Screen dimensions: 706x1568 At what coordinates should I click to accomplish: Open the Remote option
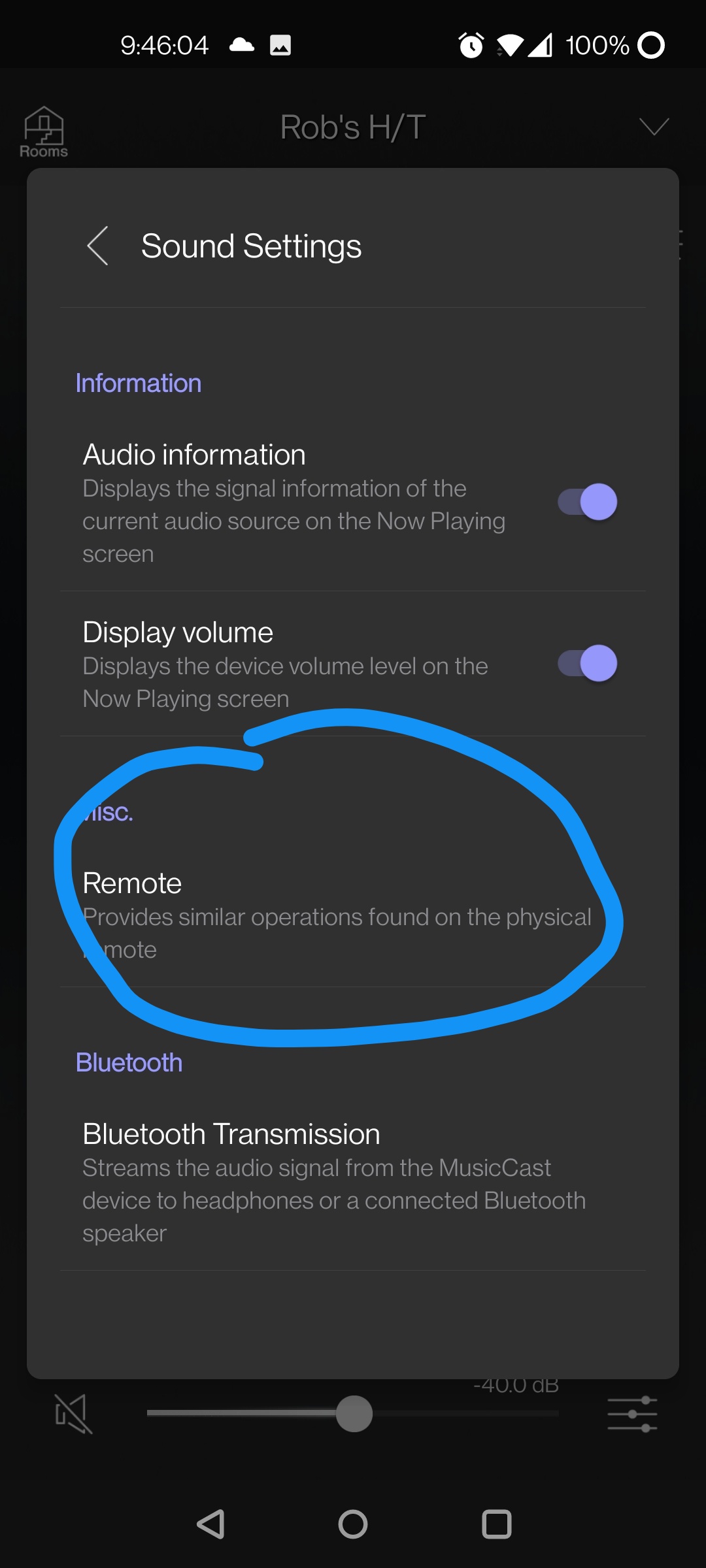pos(337,915)
